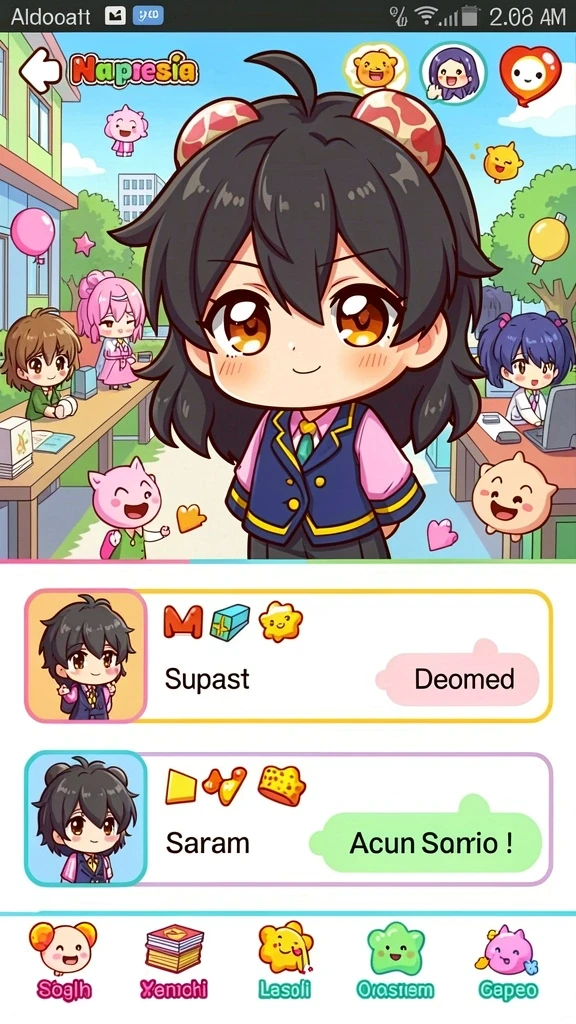Tap the pink Deomed button
The width and height of the screenshot is (576, 1024).
(458, 679)
